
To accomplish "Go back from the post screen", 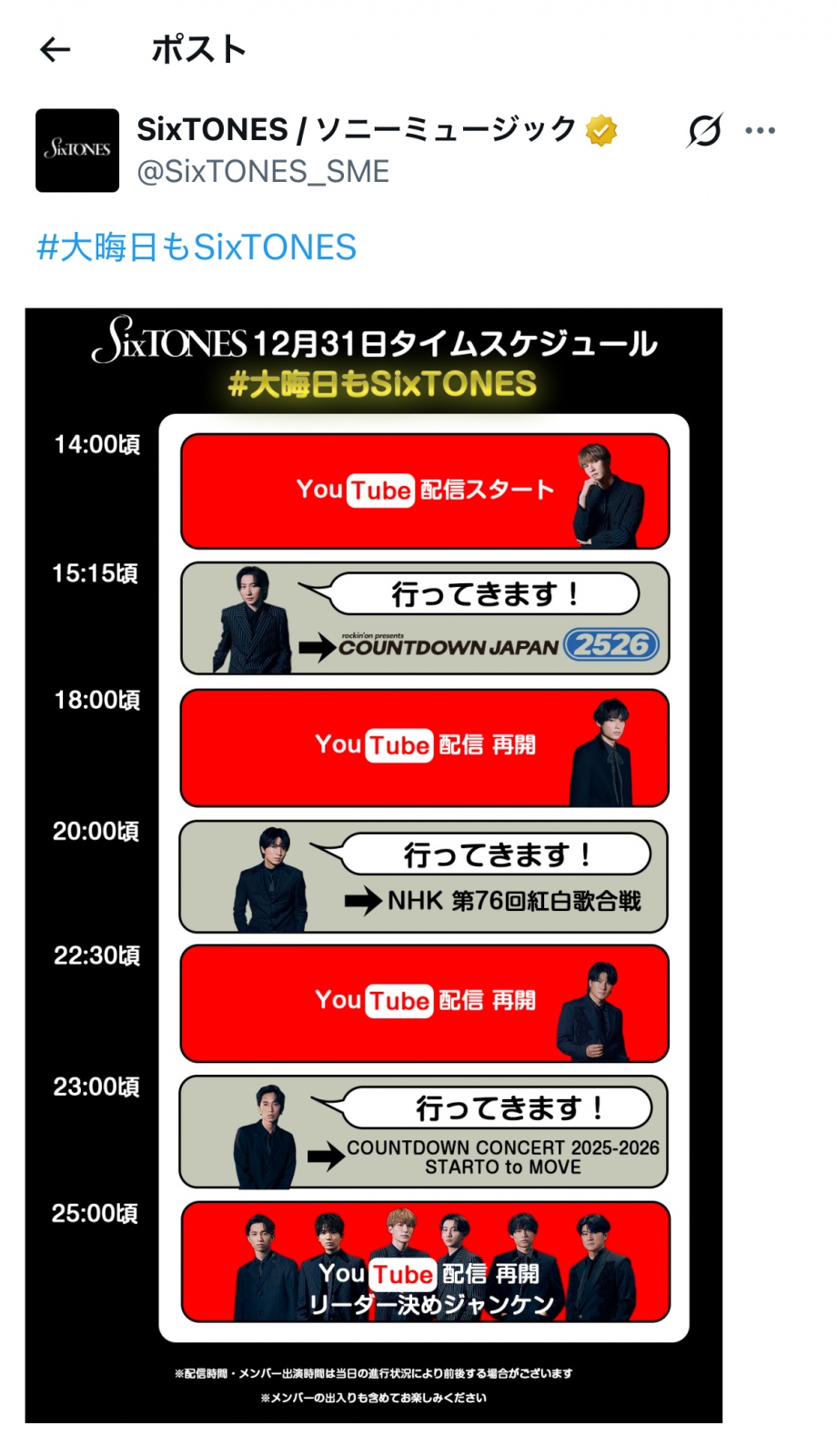I will pos(55,49).
